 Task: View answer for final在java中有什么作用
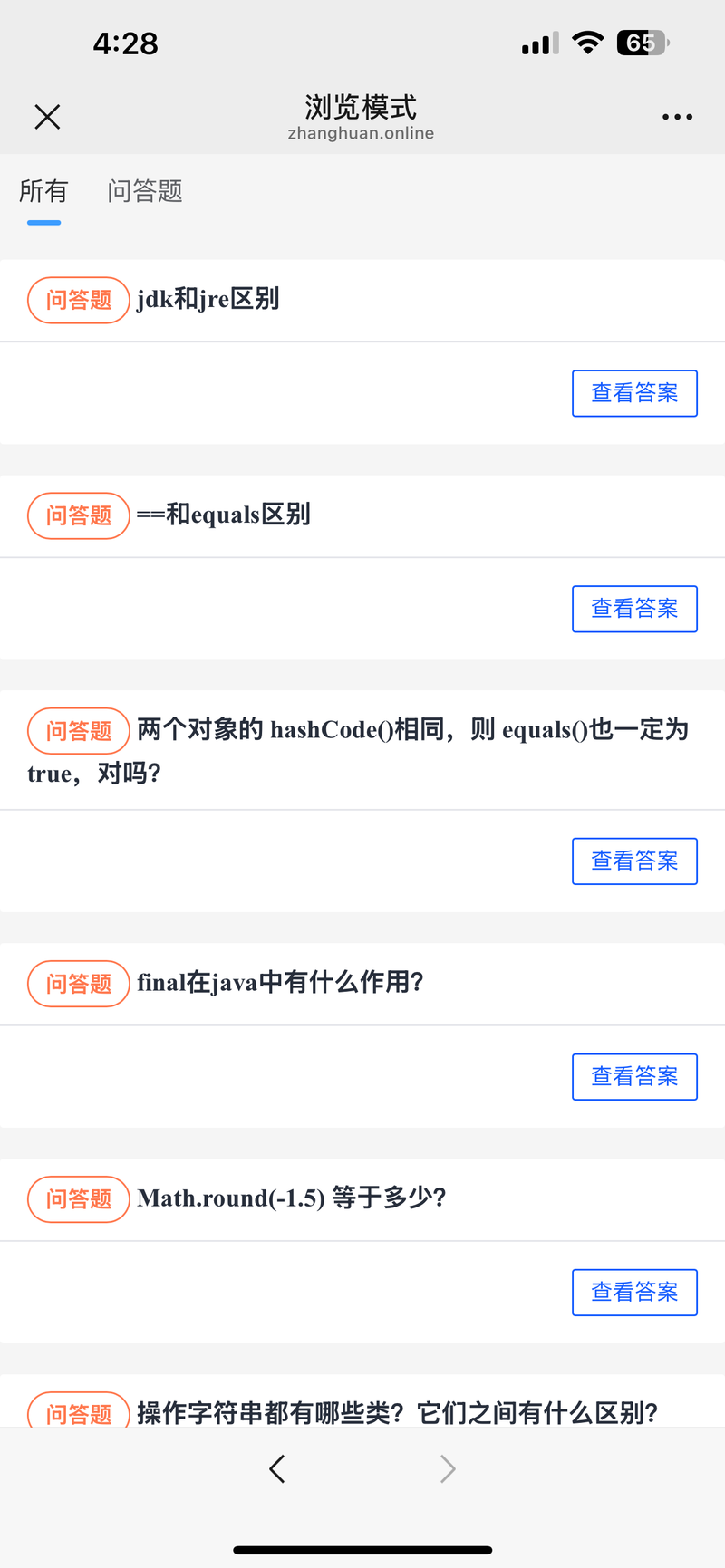[634, 1077]
